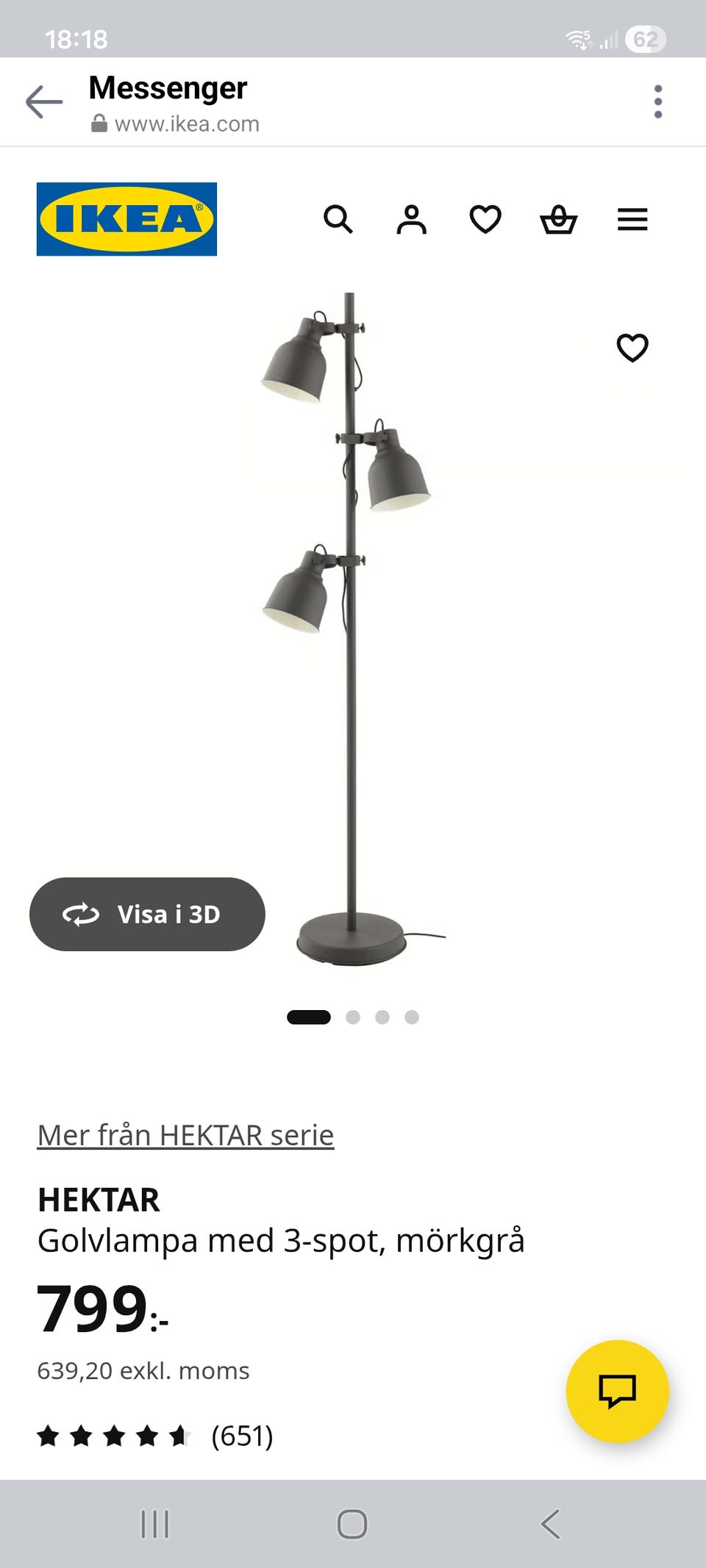Open recent apps from the navigation bar
Screen dimensions: 706x1568
pyautogui.click(x=154, y=1524)
